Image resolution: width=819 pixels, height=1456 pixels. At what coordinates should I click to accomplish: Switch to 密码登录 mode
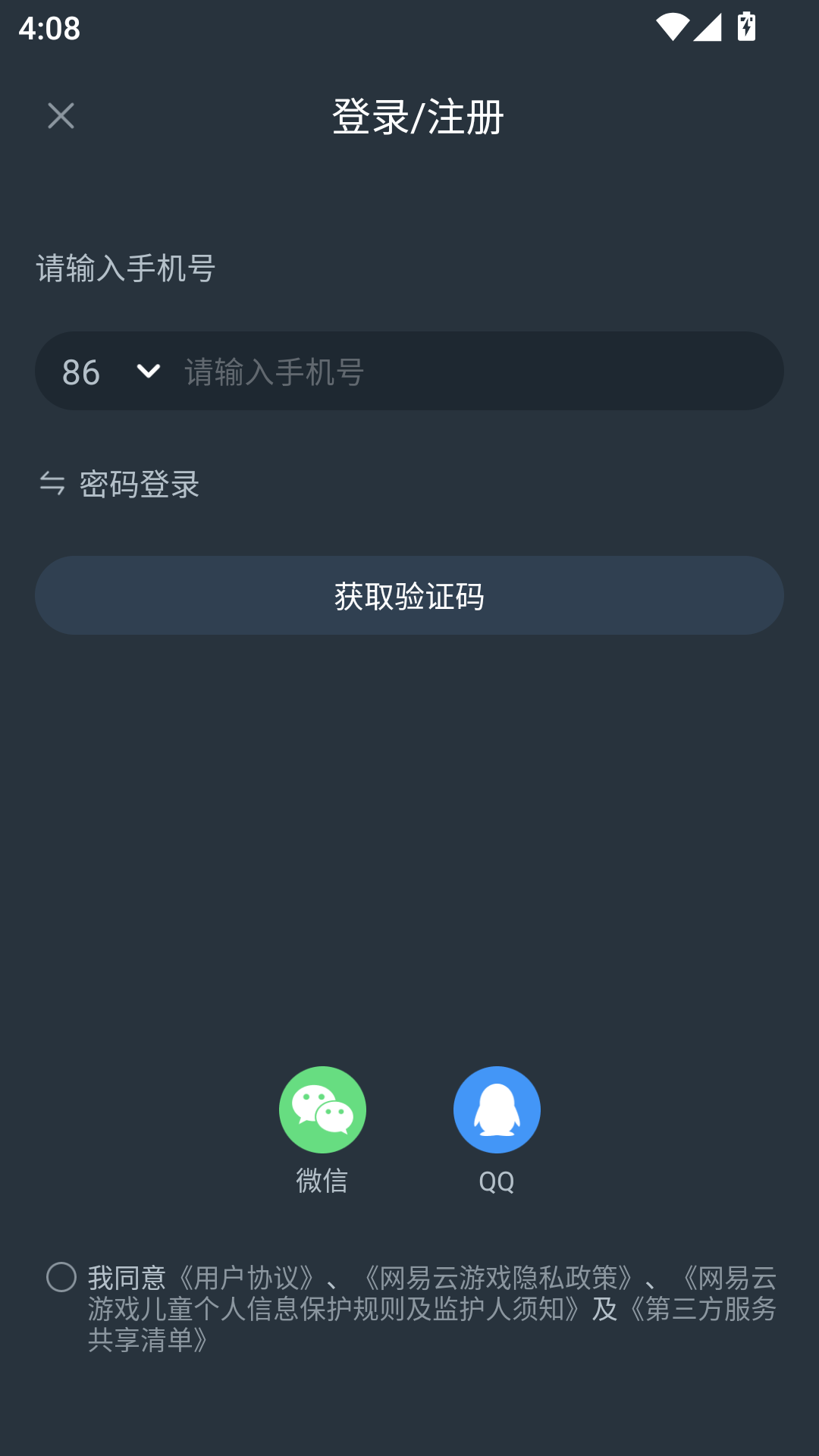139,482
